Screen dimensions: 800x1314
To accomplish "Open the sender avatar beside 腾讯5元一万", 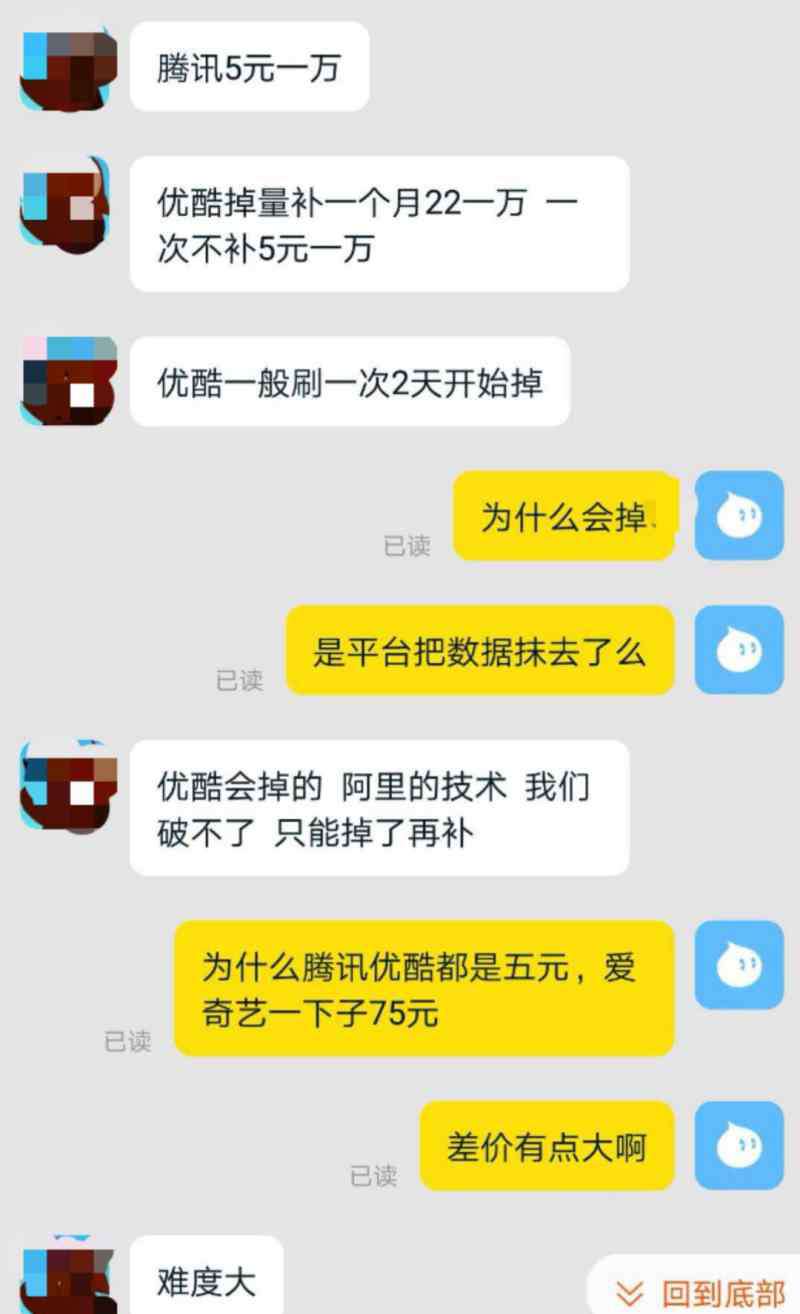I will (69, 68).
